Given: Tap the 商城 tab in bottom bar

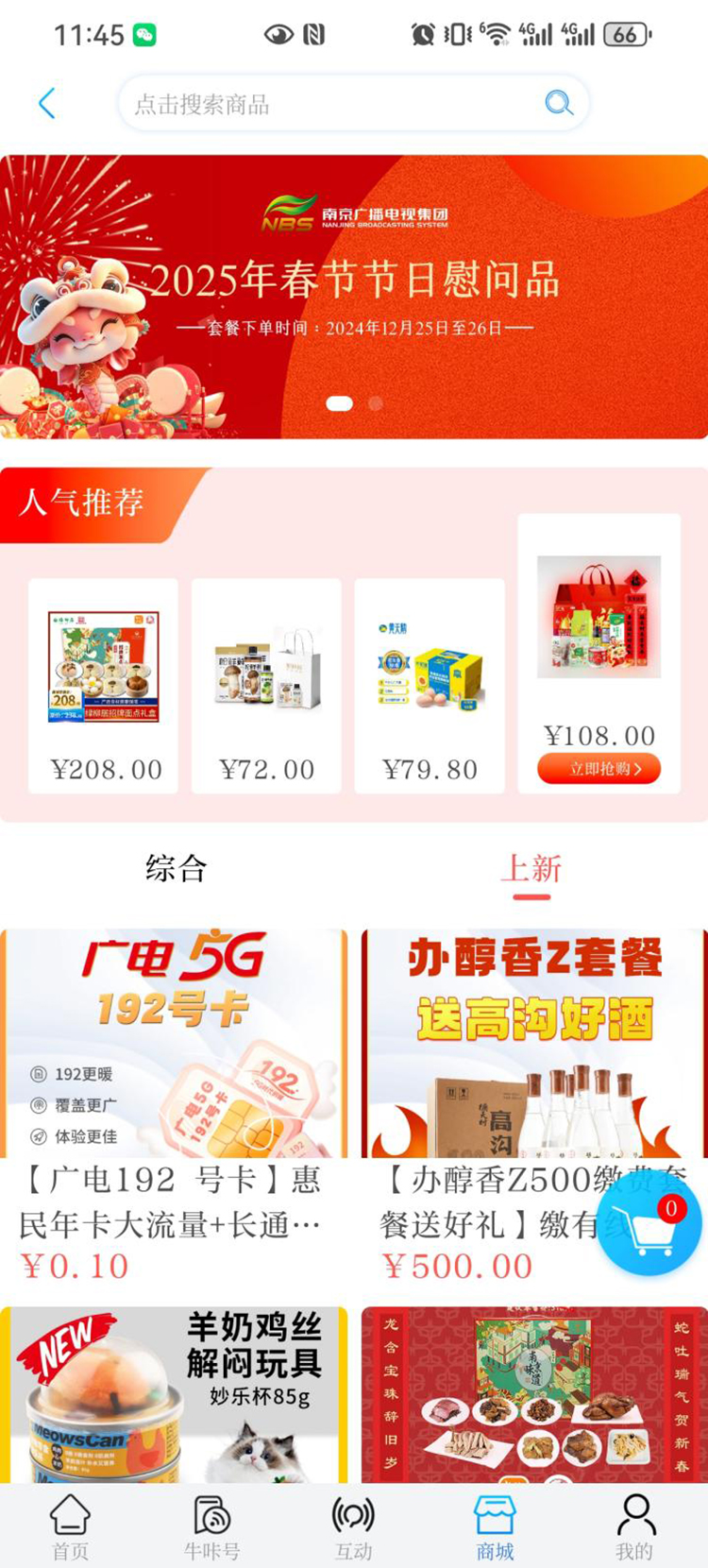Looking at the screenshot, I should (x=495, y=1526).
